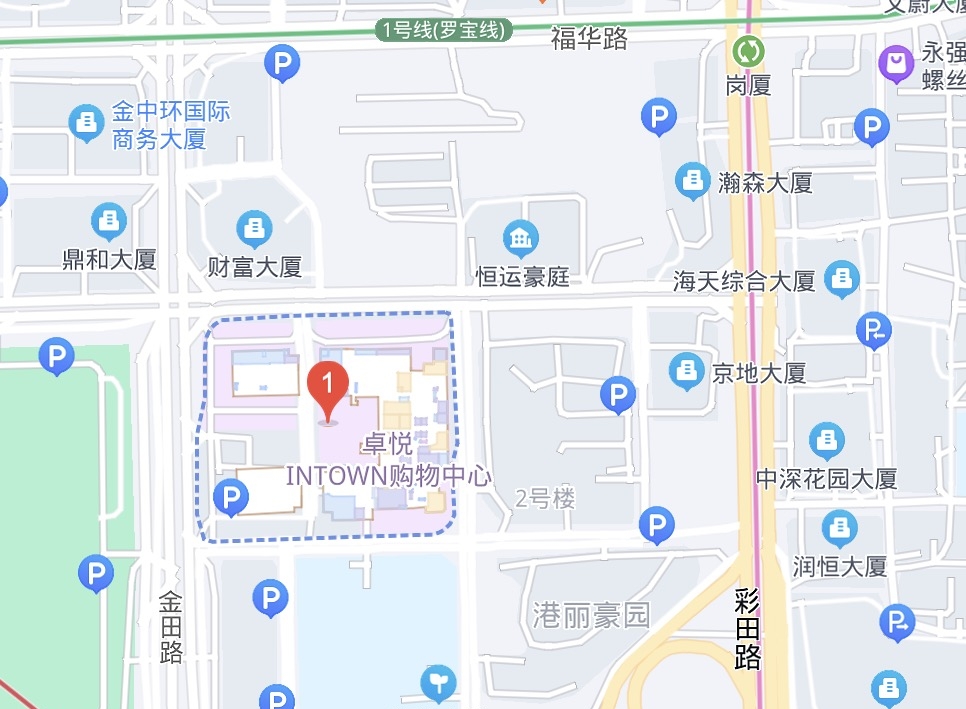Tap the purple 永强螺丝 shop marker
Viewport: 966px width, 709px height.
point(895,66)
